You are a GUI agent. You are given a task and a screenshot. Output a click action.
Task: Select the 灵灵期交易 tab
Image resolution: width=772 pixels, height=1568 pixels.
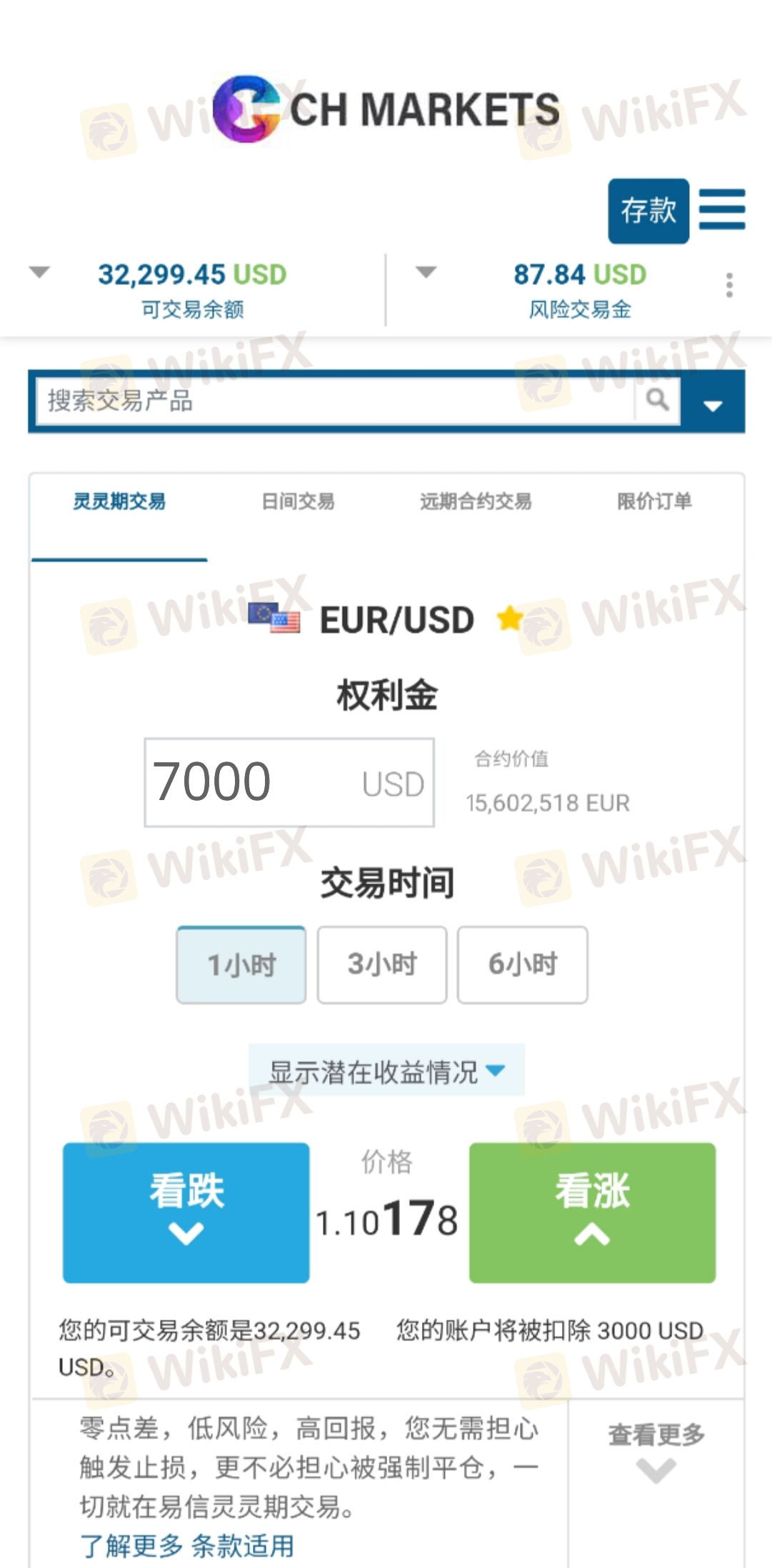[119, 501]
